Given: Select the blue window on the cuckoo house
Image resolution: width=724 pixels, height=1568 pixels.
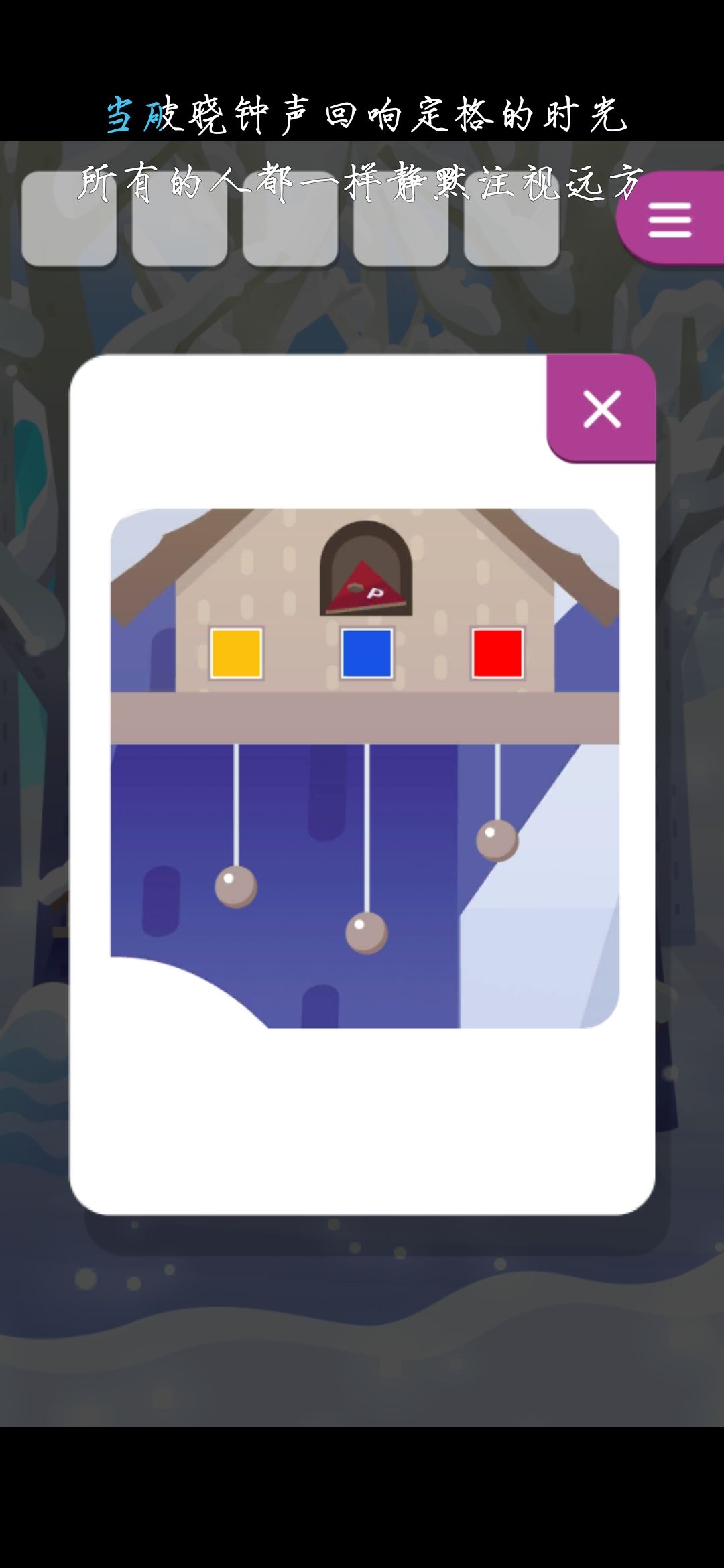Looking at the screenshot, I should click(x=366, y=652).
